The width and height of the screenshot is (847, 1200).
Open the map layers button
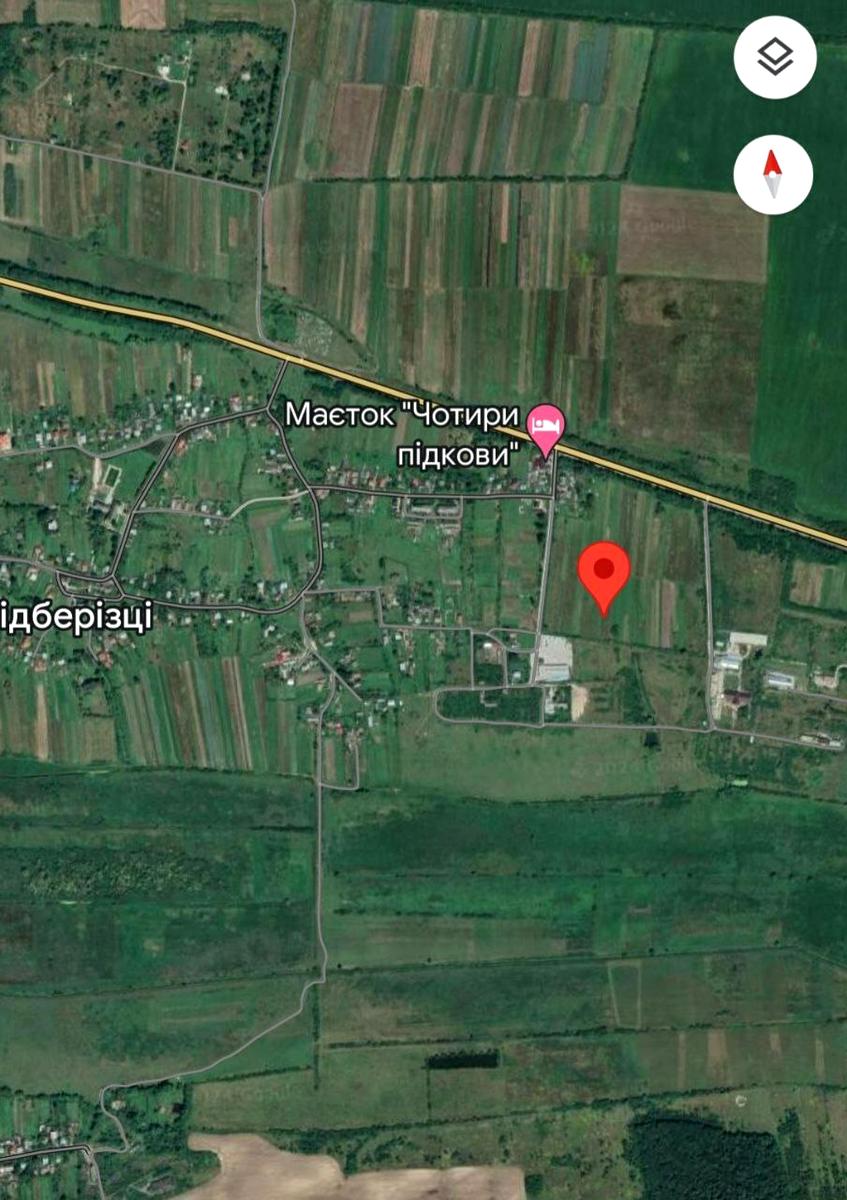775,57
